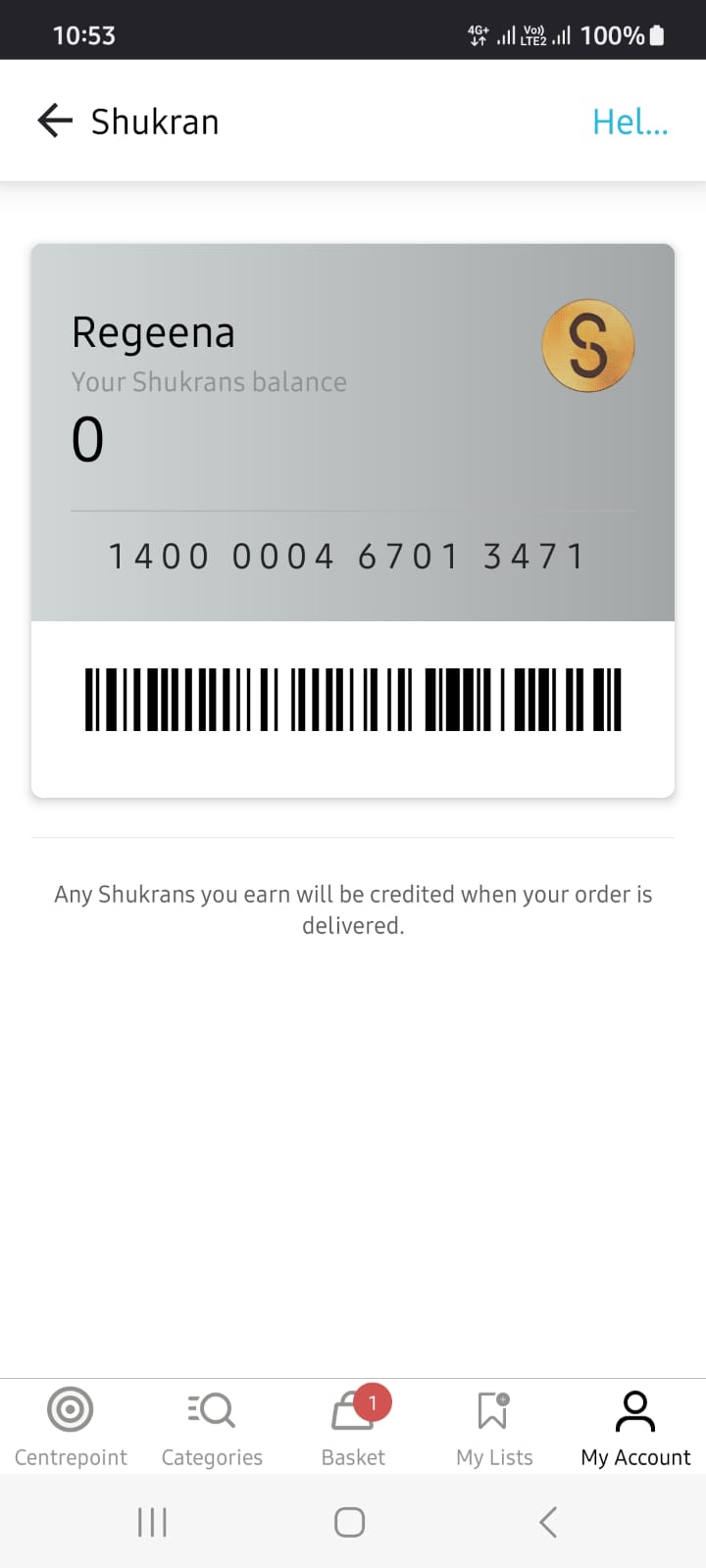Go back from the Shukran page
Viewport: 706px width, 1568px height.
[x=55, y=121]
